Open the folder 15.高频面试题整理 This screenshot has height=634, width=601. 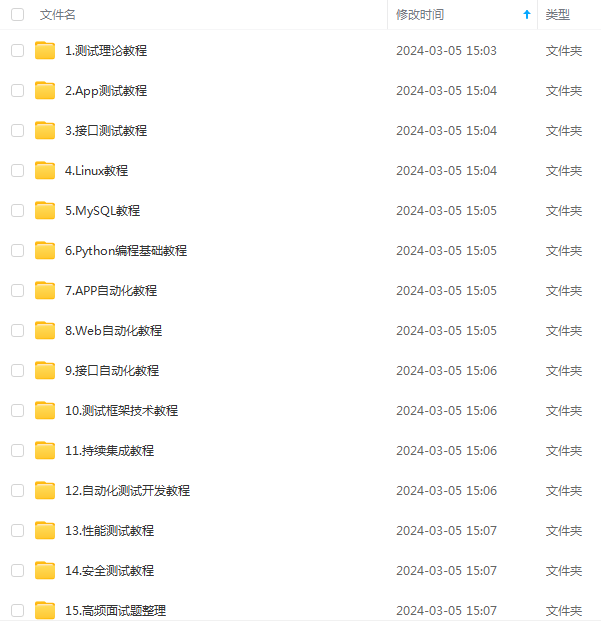(x=115, y=611)
